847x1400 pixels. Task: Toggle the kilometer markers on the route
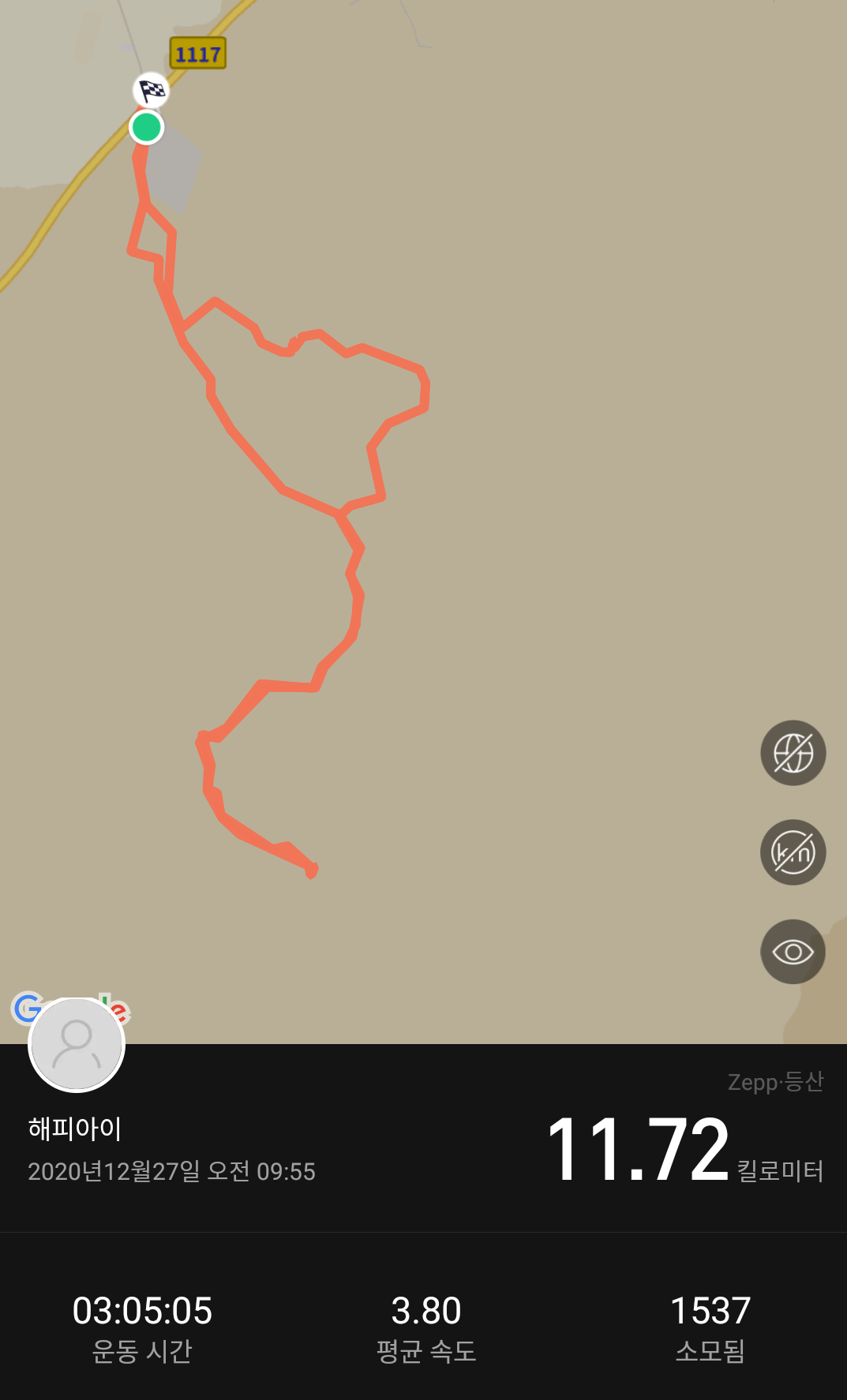793,852
